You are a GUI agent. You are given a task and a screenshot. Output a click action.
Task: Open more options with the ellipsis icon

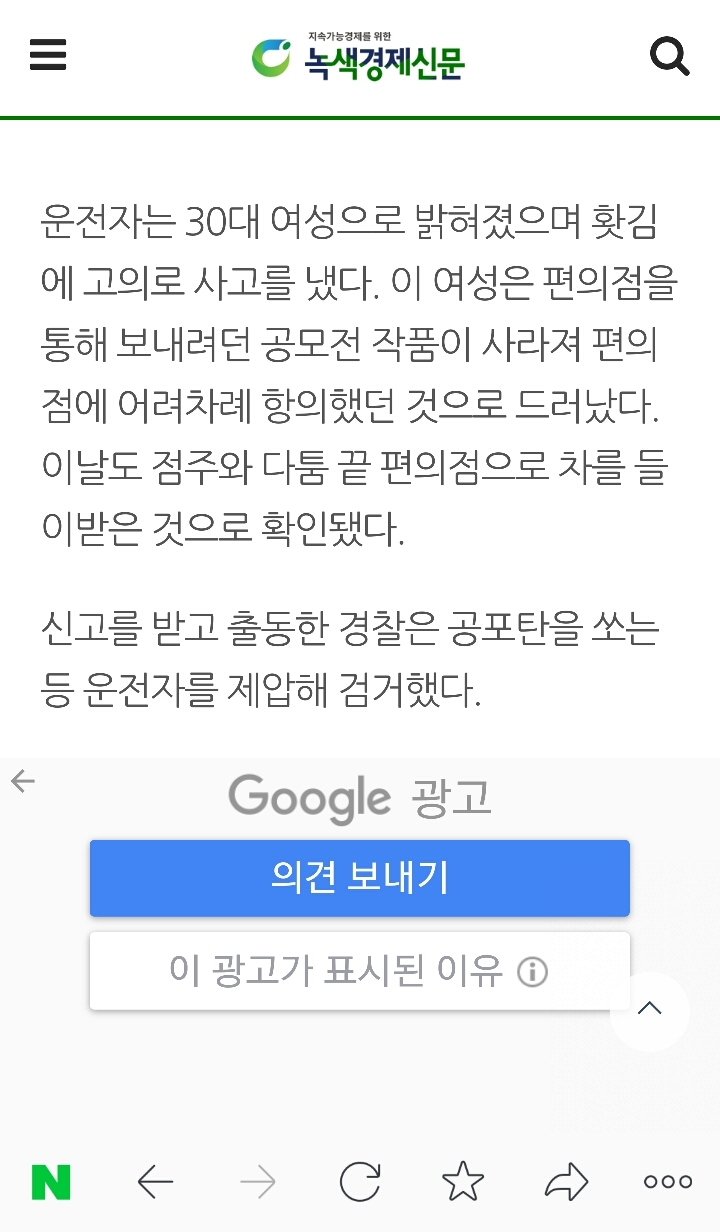click(665, 1181)
